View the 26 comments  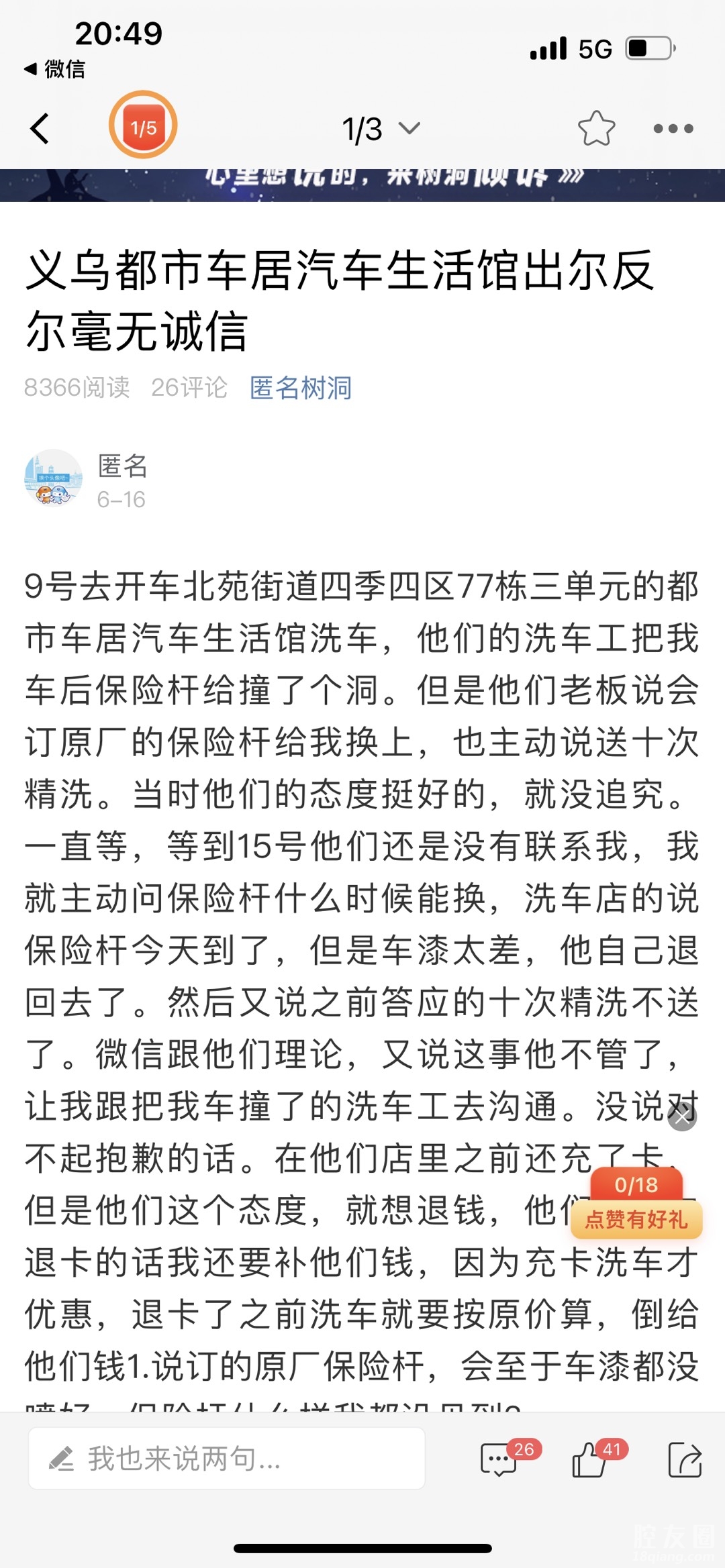[x=500, y=1459]
